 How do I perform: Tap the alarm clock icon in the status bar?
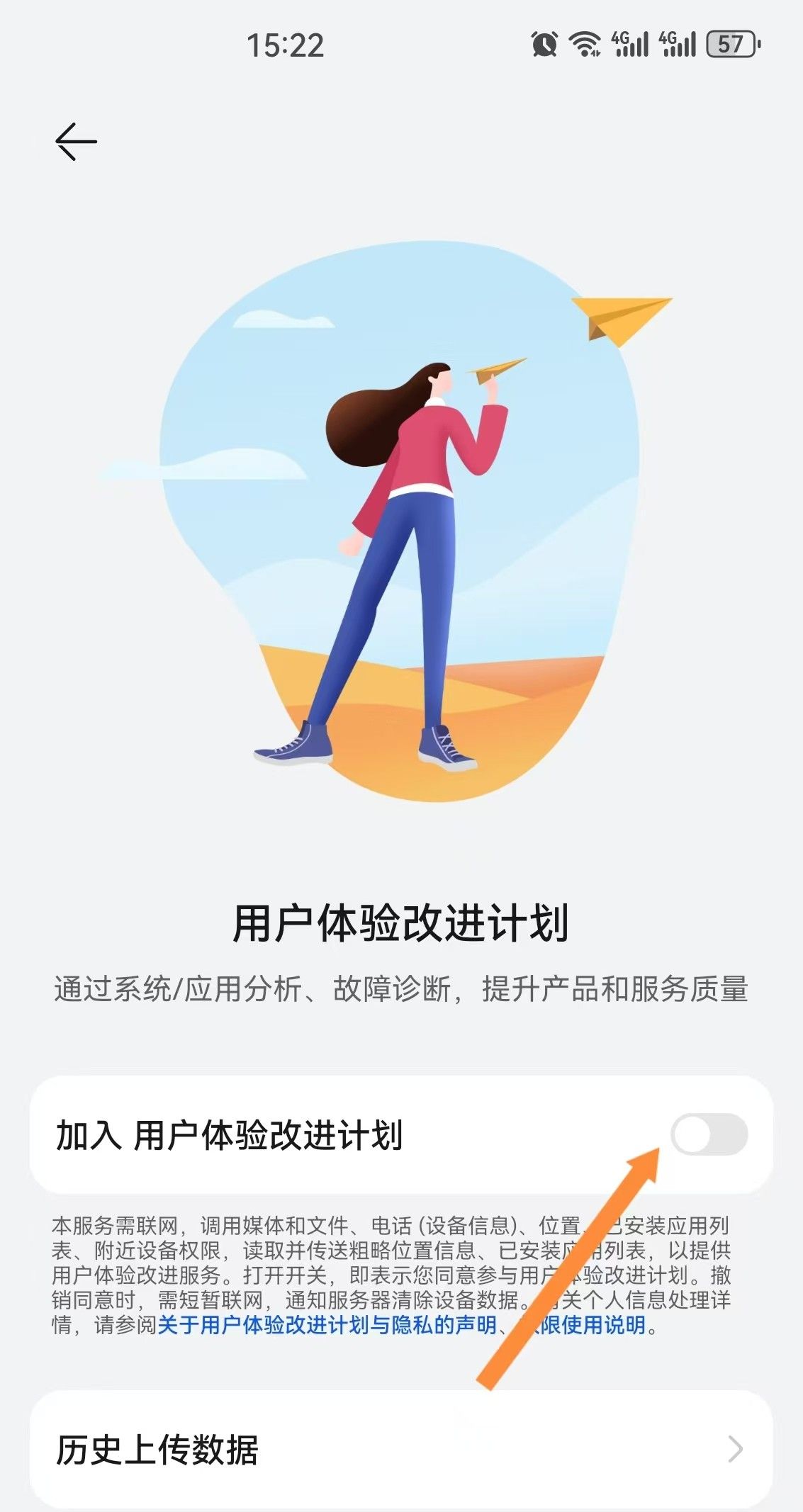coord(542,44)
